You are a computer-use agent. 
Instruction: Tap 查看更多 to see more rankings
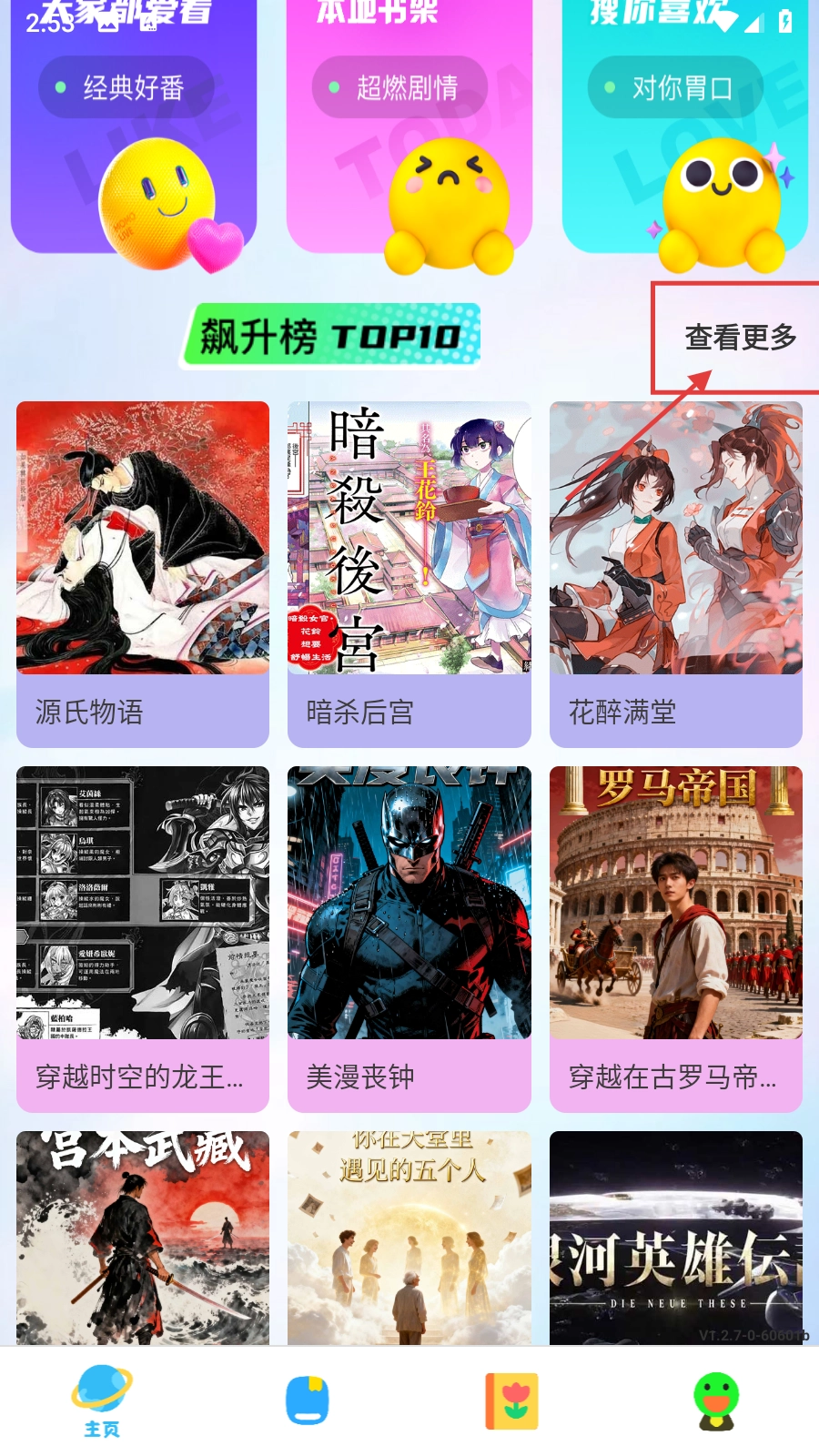(740, 338)
